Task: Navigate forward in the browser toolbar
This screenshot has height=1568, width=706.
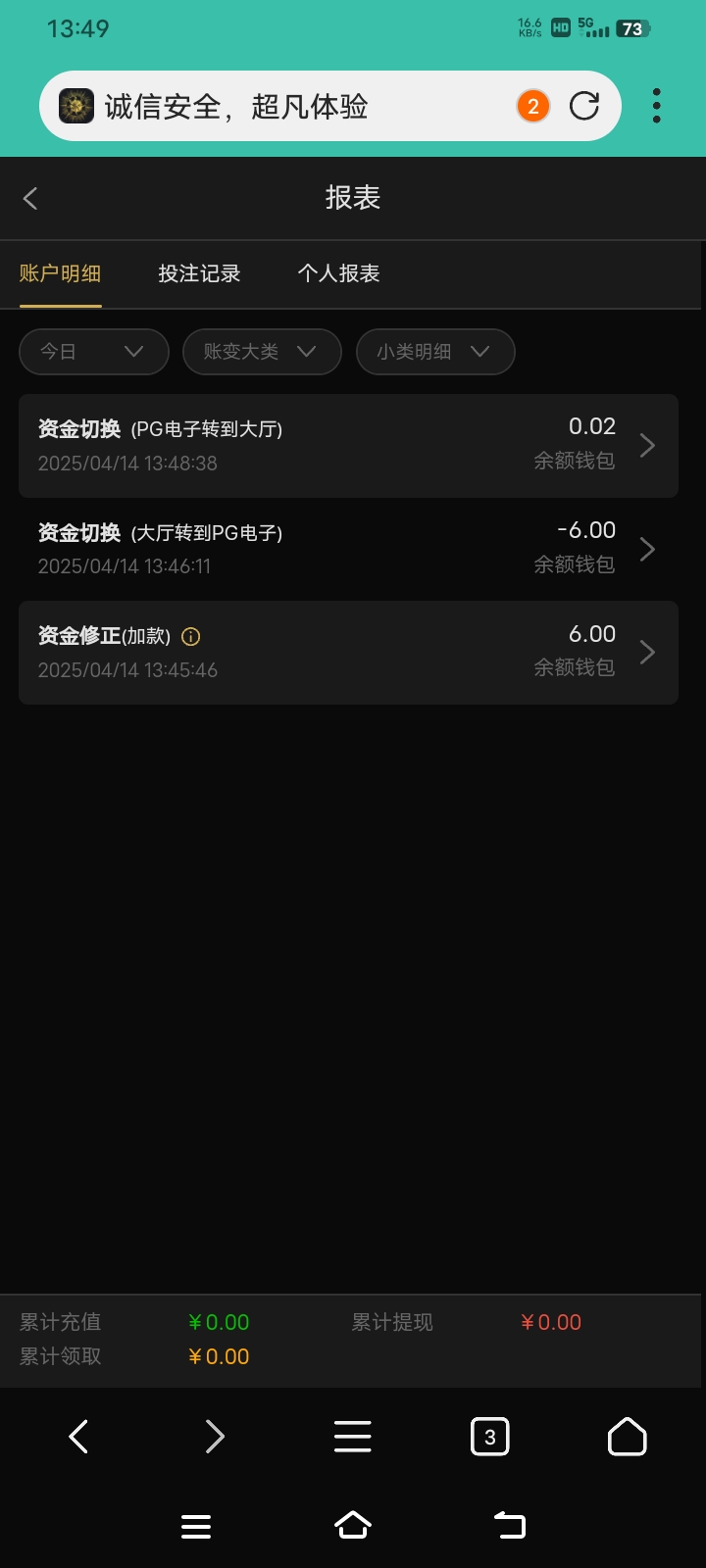Action: click(x=215, y=1437)
